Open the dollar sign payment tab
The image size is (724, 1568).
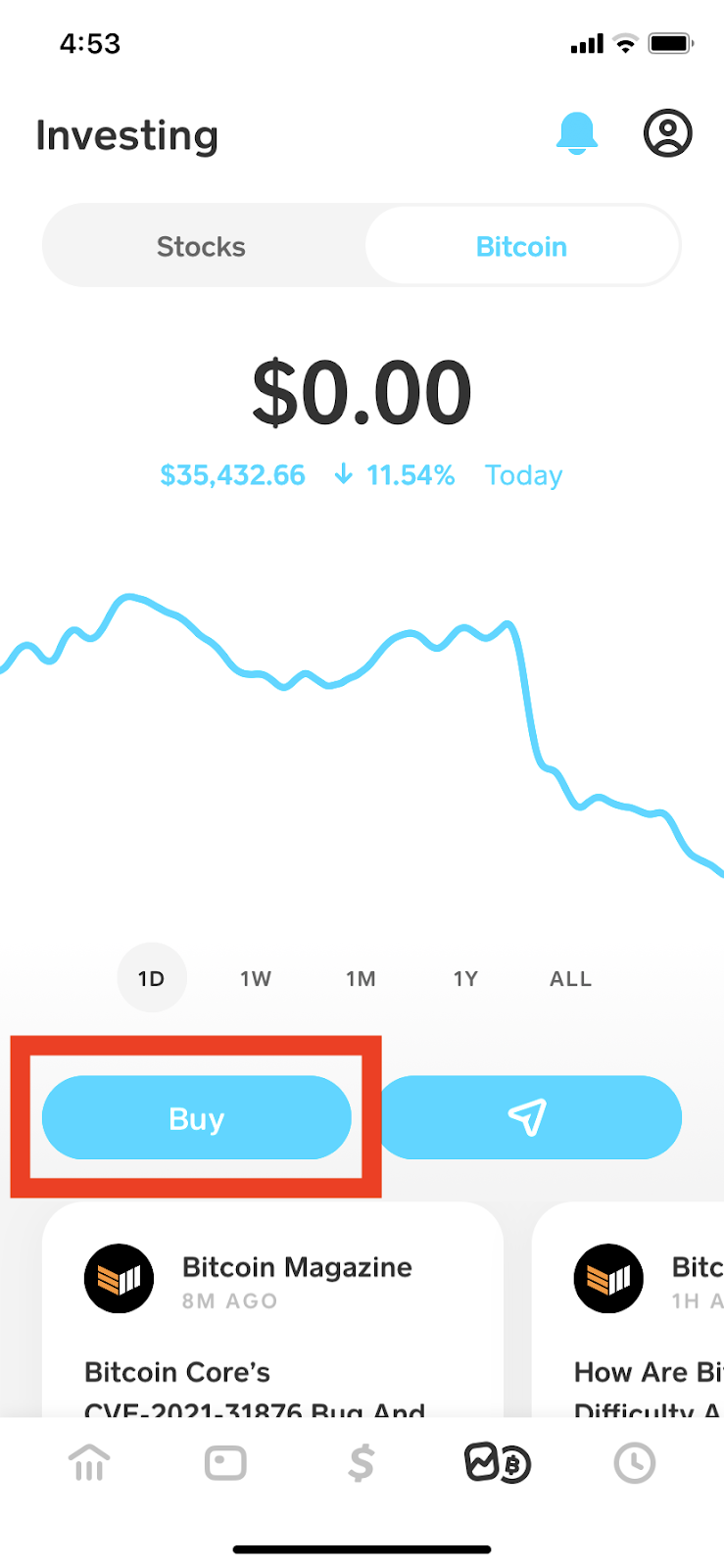(x=362, y=1464)
